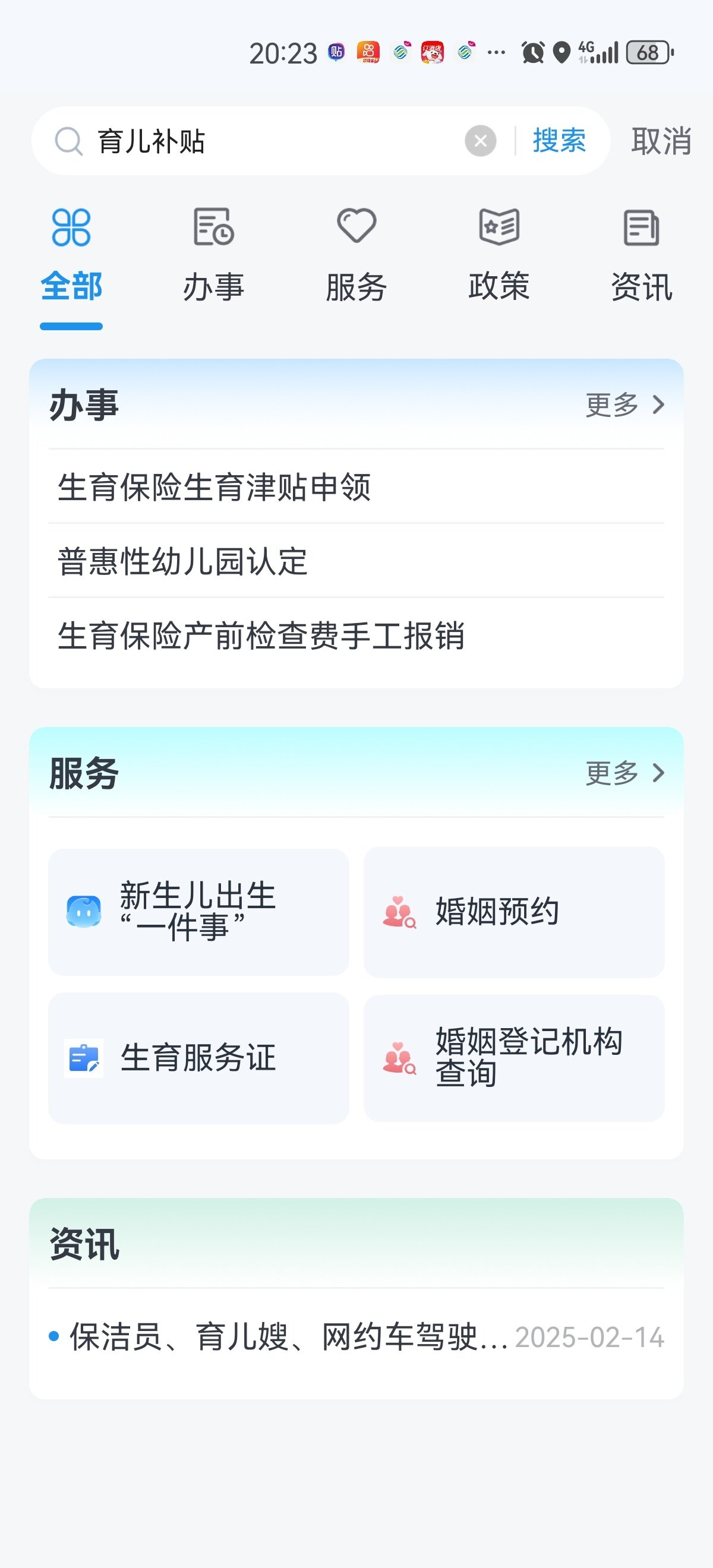The image size is (713, 1568).
Task: Cancel the search with 取消
Action: tap(661, 141)
